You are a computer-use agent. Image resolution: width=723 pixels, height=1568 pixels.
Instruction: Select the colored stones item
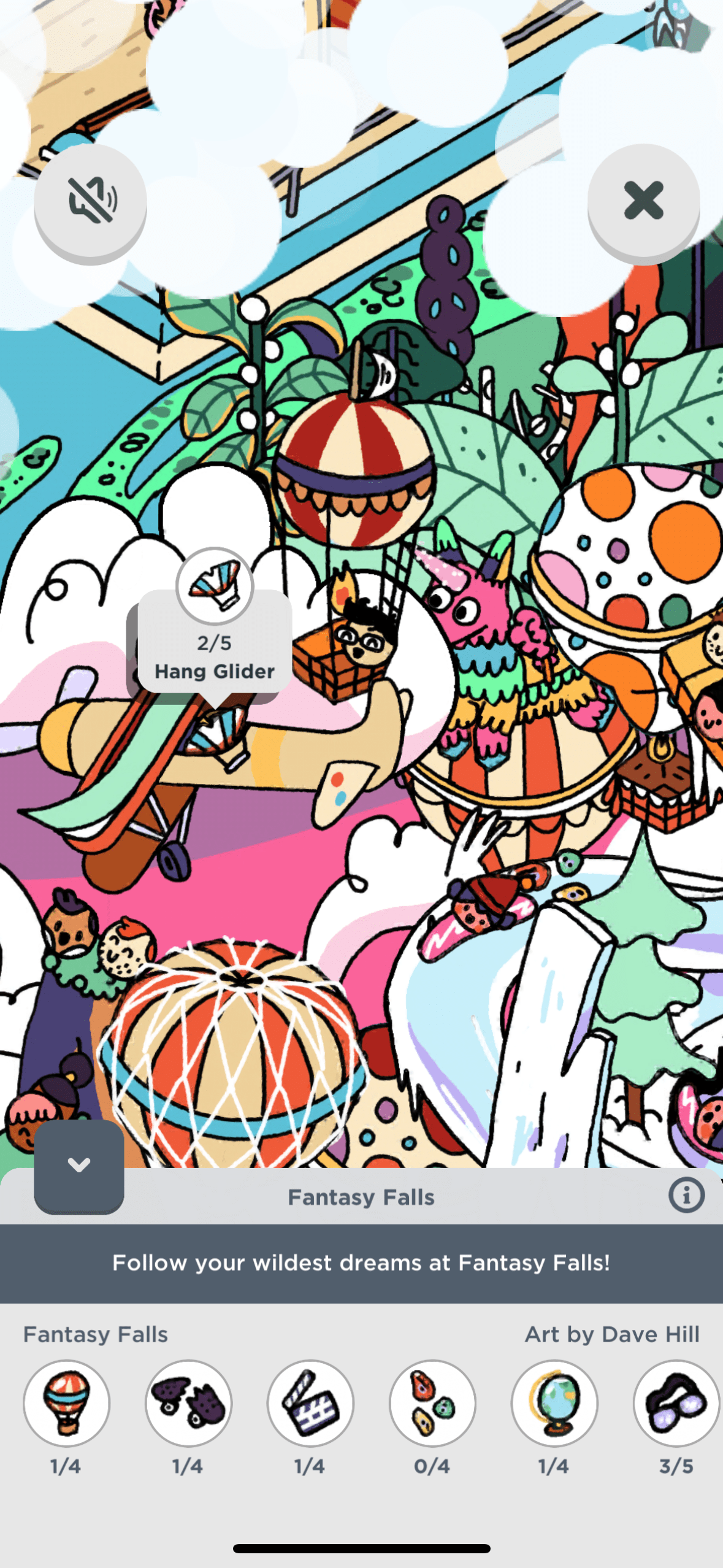pyautogui.click(x=432, y=1403)
